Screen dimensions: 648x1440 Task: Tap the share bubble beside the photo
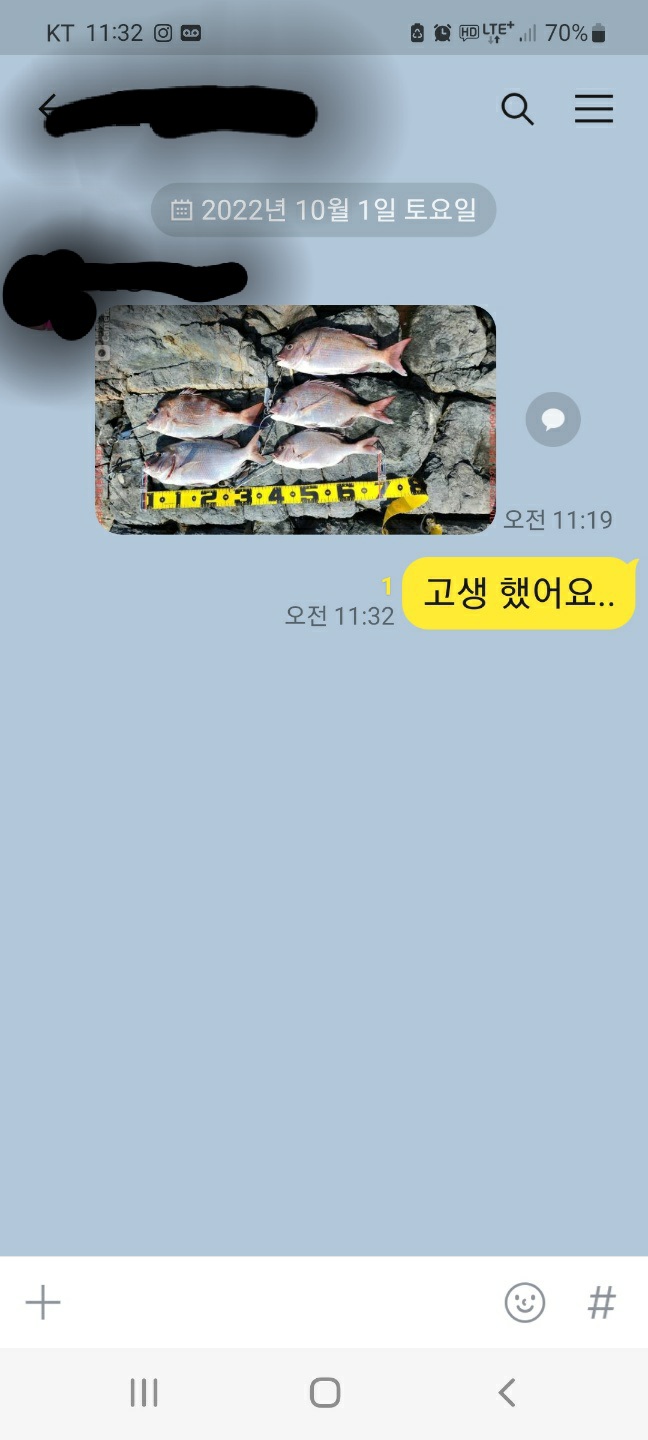[553, 419]
